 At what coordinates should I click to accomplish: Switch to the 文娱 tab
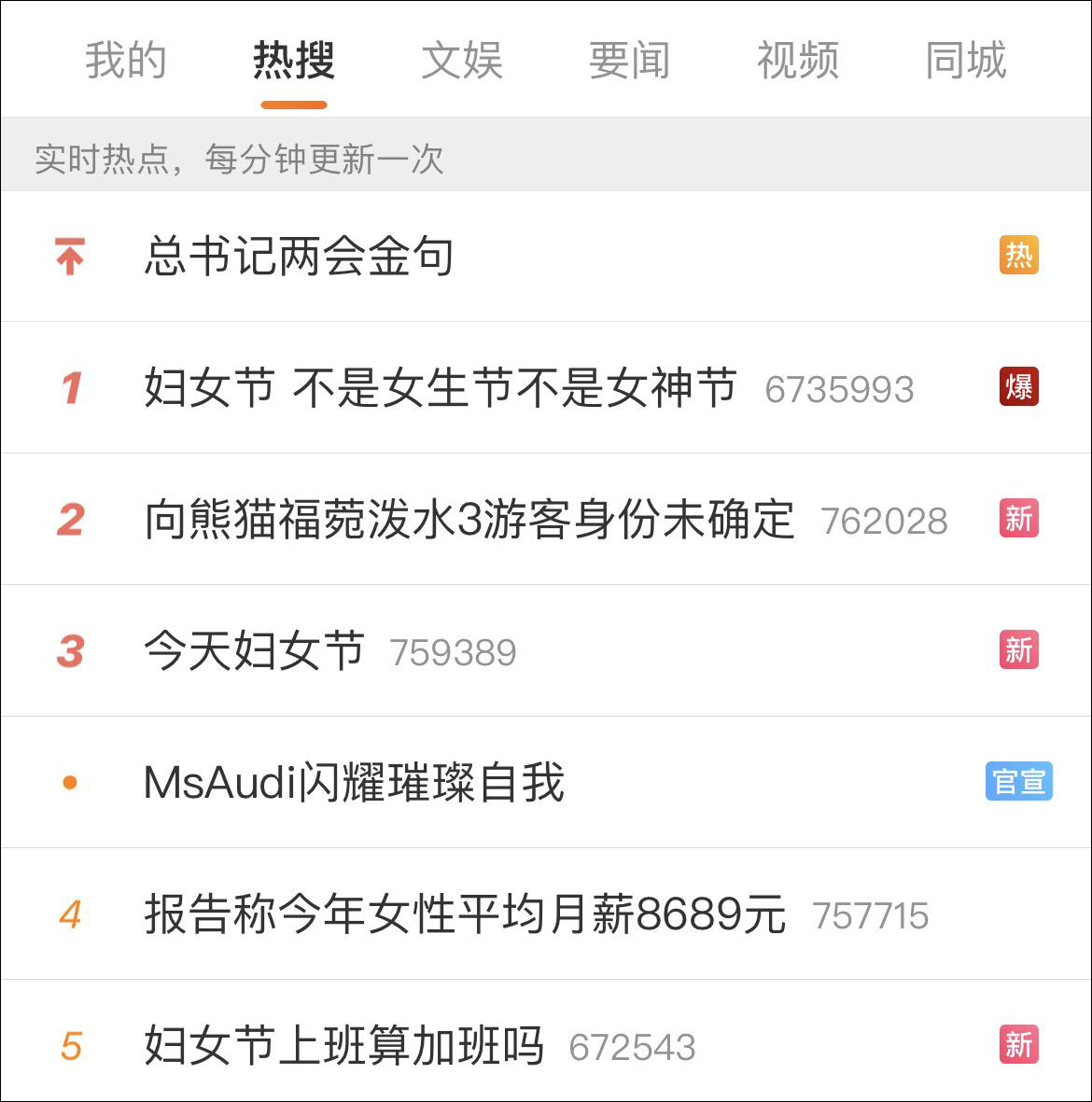[x=461, y=62]
